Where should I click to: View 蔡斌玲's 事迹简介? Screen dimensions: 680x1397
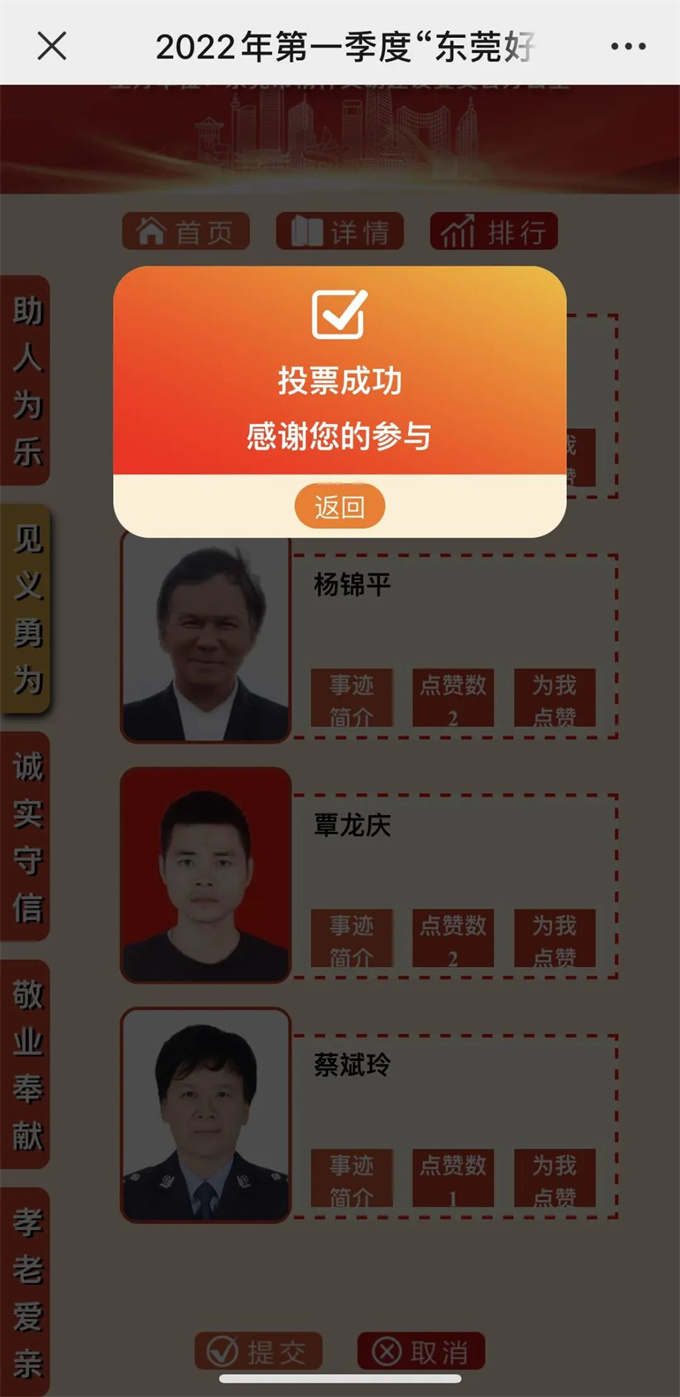click(352, 1178)
